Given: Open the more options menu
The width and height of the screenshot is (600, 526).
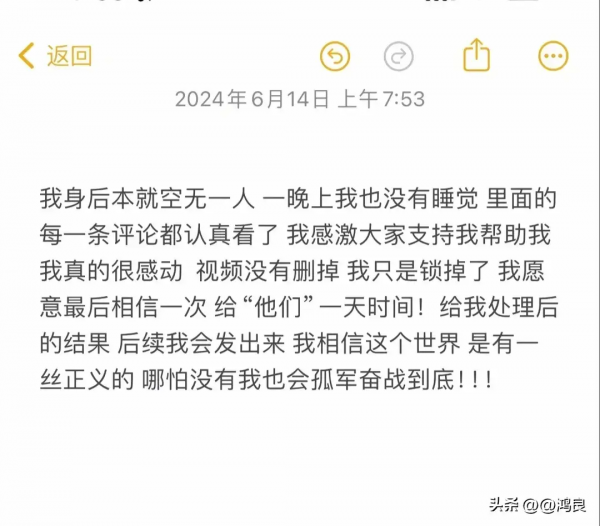Looking at the screenshot, I should [x=553, y=56].
